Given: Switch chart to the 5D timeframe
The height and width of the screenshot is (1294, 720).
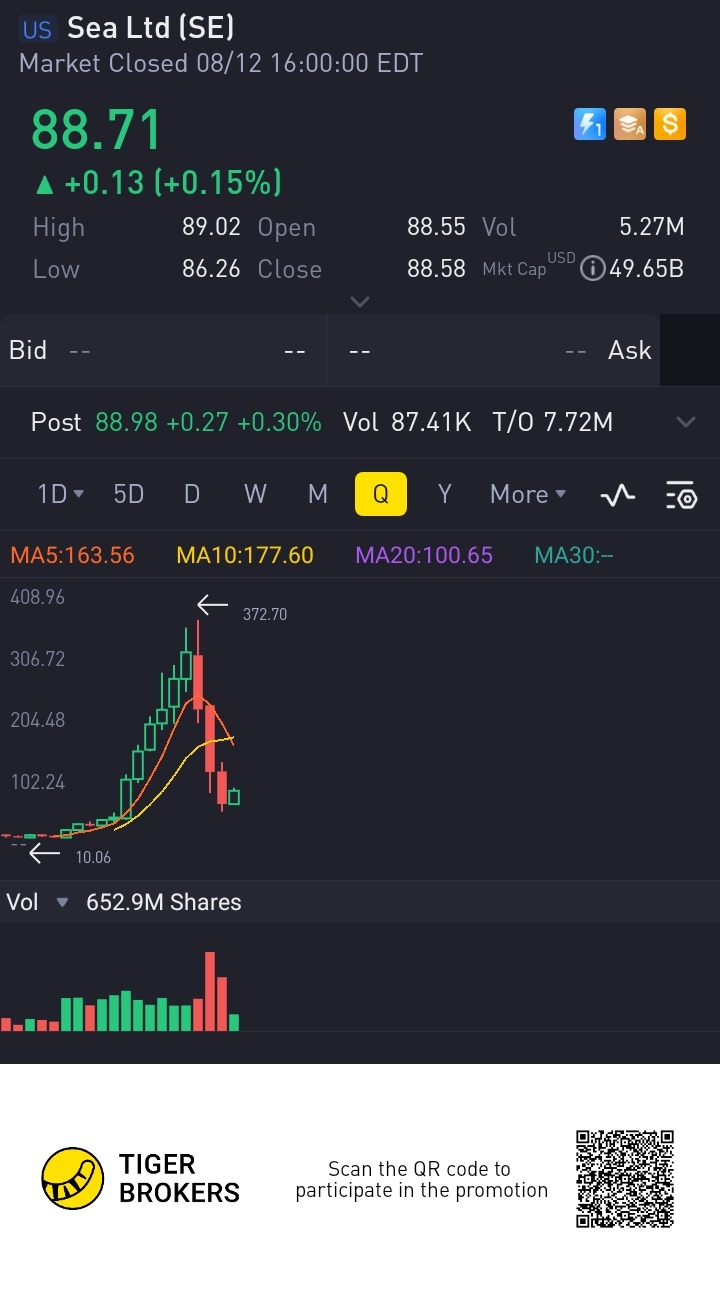Looking at the screenshot, I should click(x=128, y=494).
